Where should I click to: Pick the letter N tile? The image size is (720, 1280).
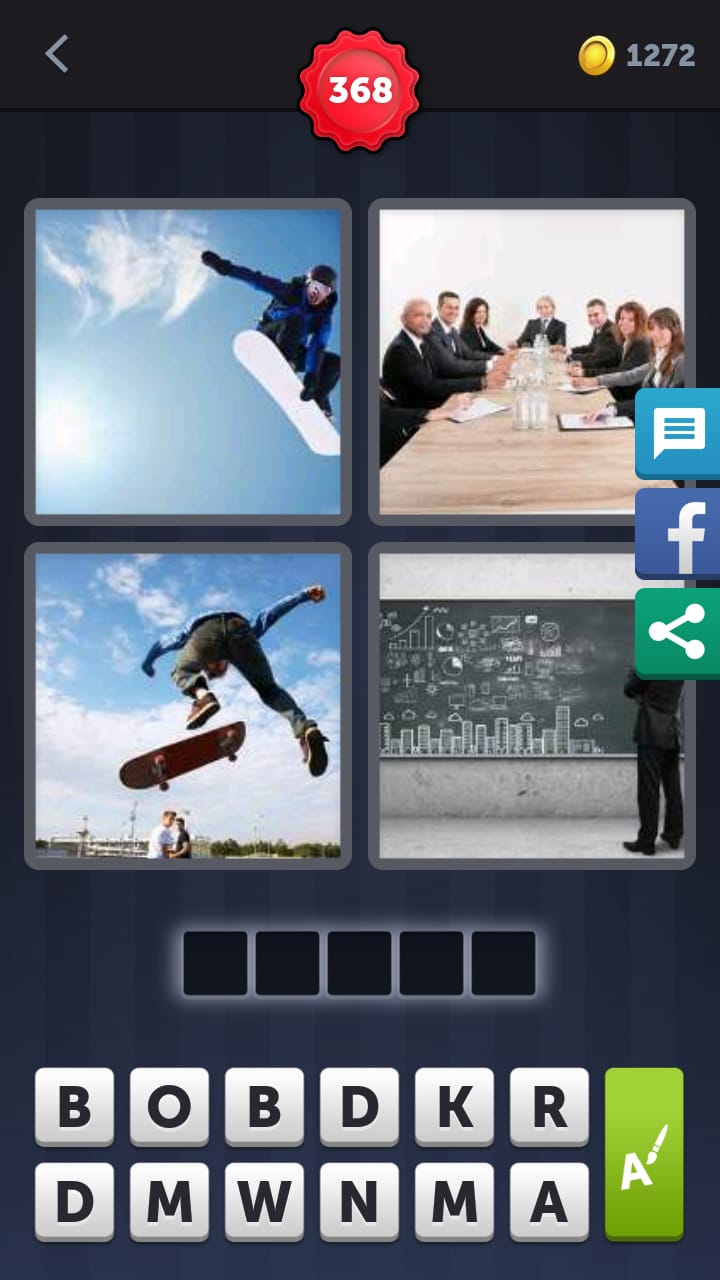pyautogui.click(x=359, y=1201)
